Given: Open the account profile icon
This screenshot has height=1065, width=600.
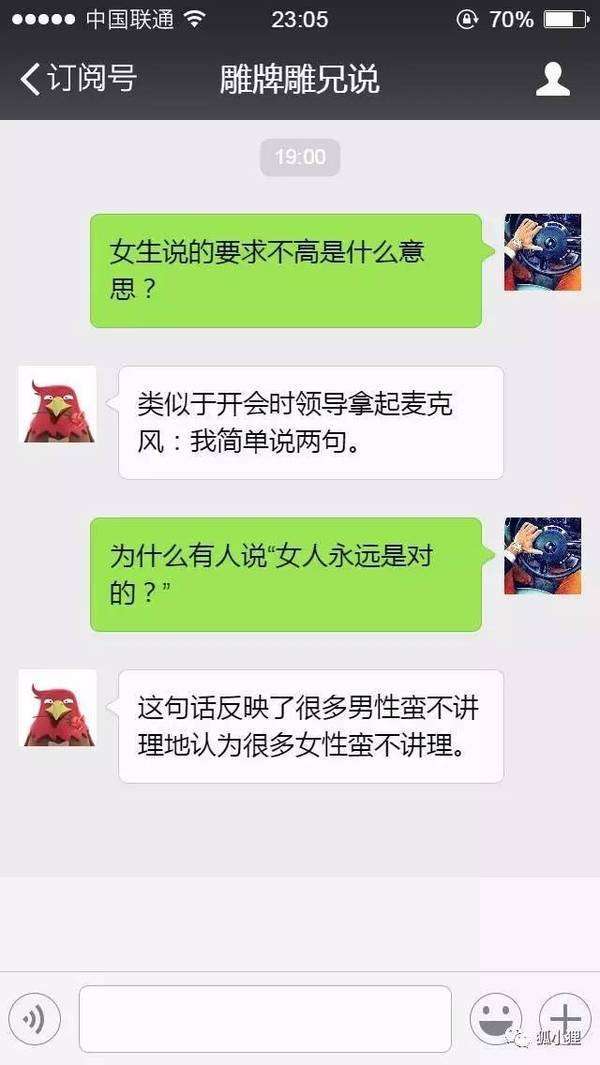Looking at the screenshot, I should point(553,78).
